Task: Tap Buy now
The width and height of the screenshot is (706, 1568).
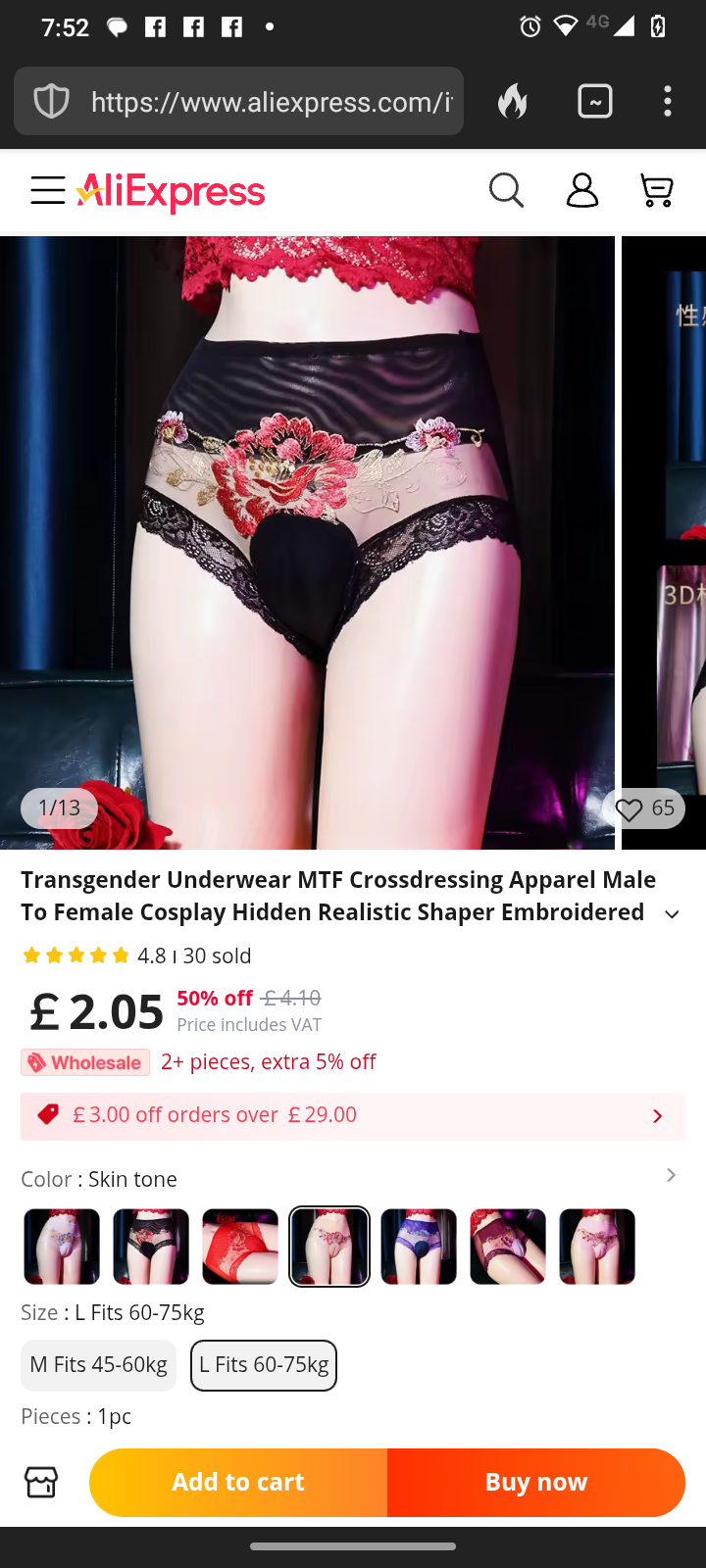Action: click(x=536, y=1482)
